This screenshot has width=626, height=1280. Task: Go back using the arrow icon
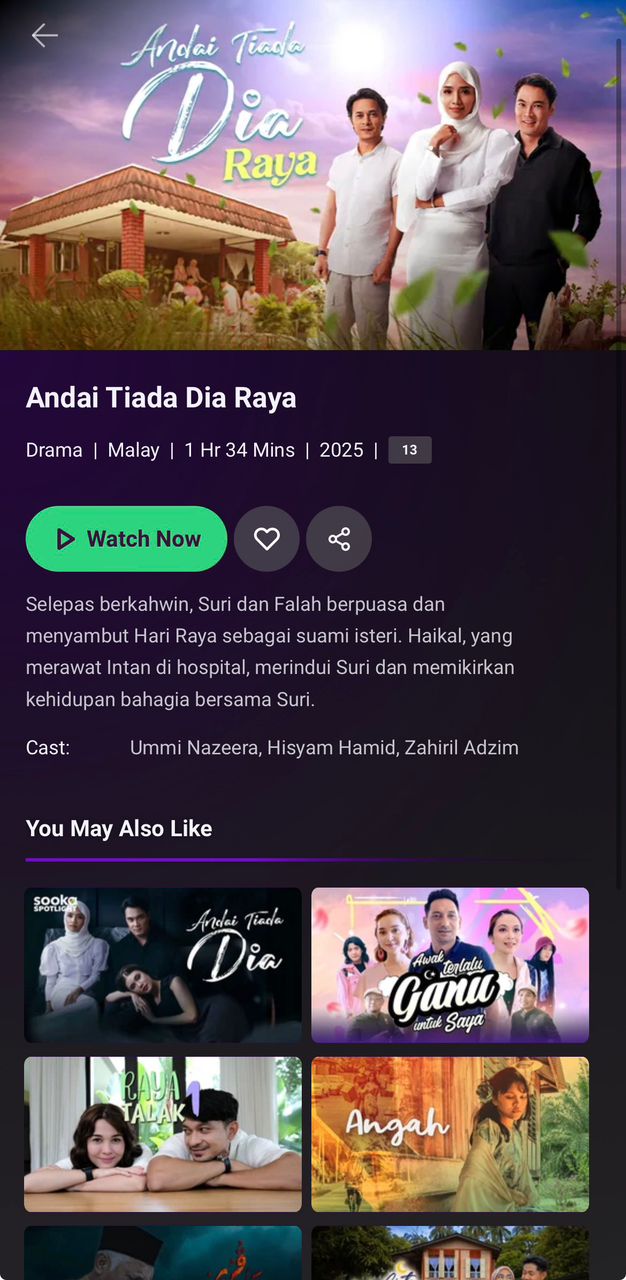pos(44,36)
